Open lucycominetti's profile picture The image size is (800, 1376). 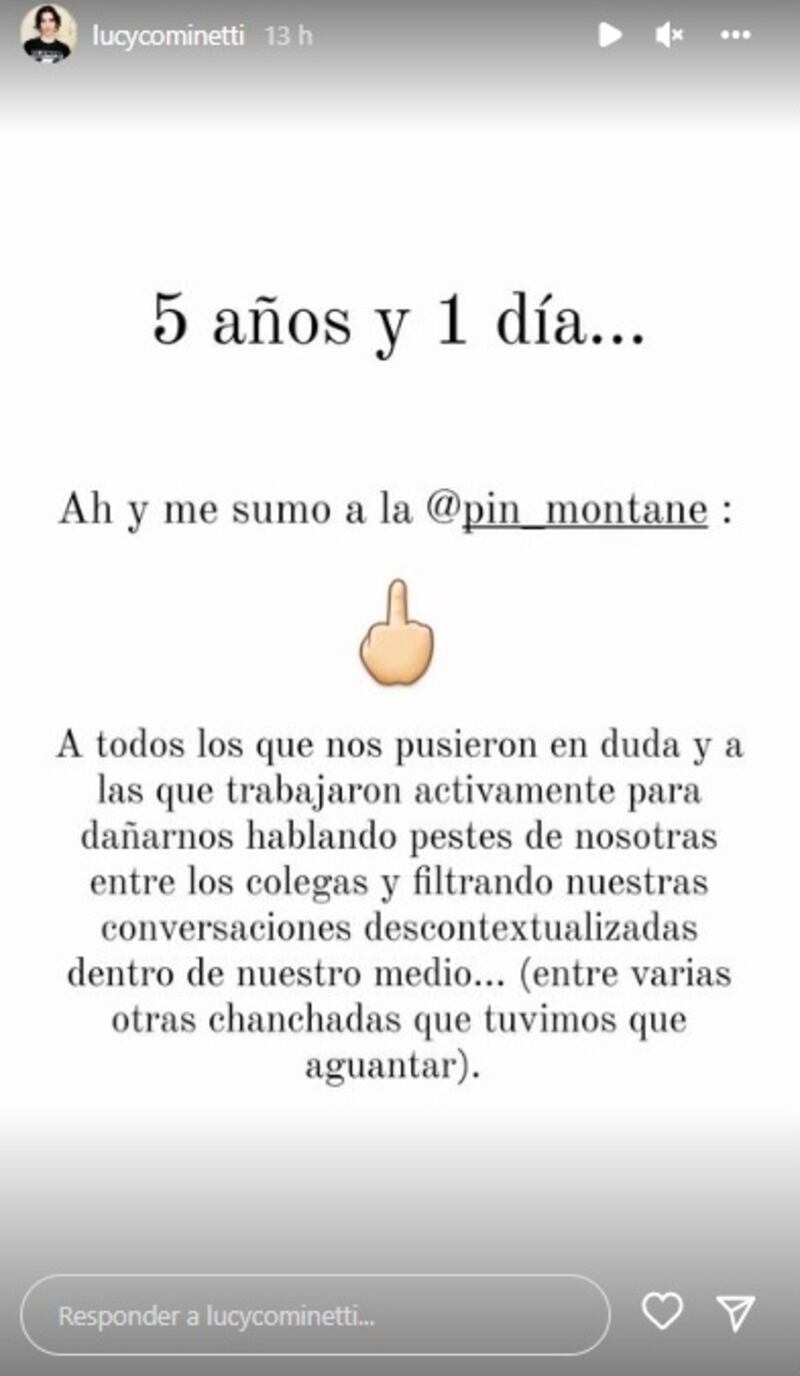(48, 35)
